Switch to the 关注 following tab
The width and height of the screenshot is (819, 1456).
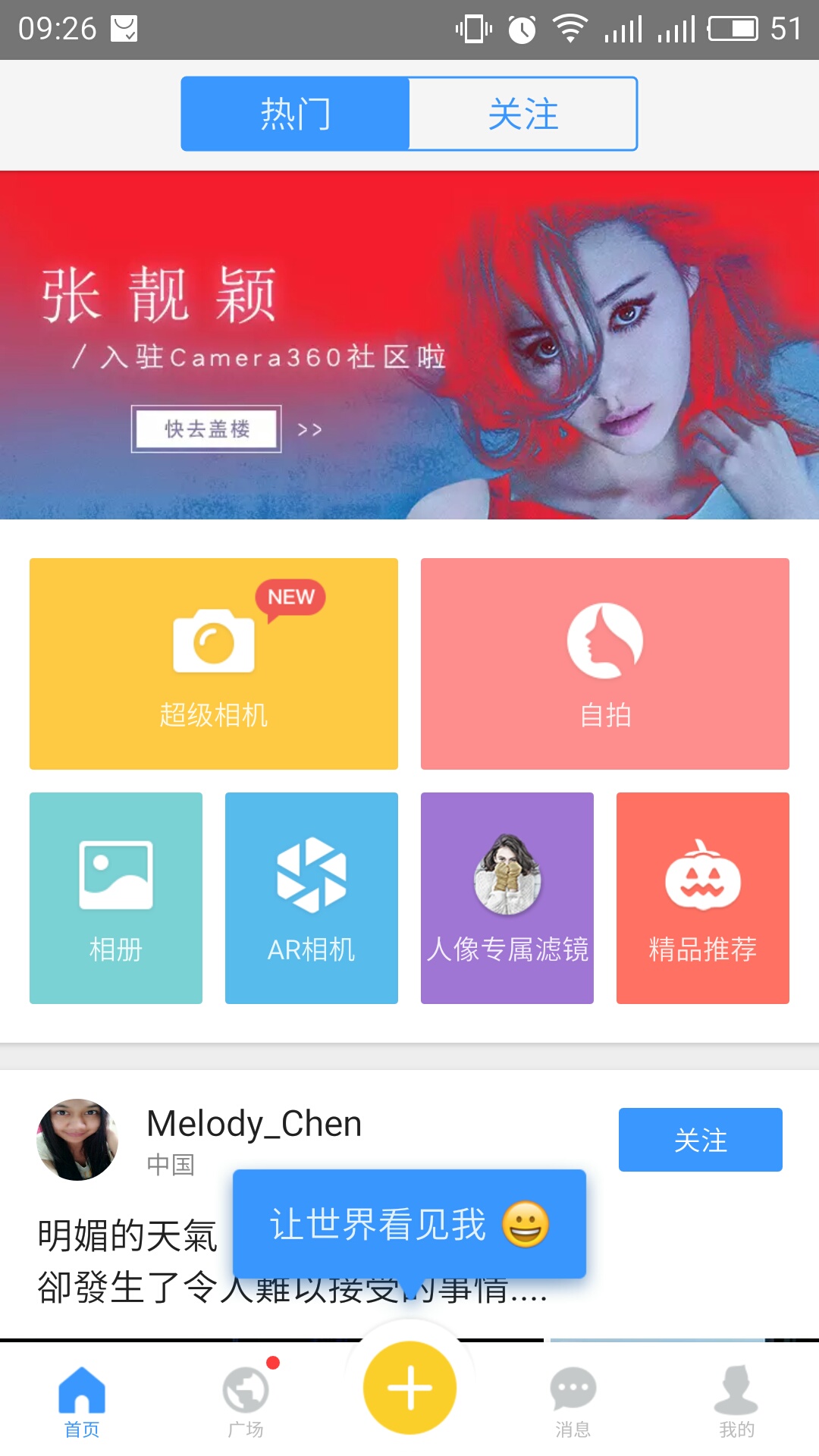522,113
